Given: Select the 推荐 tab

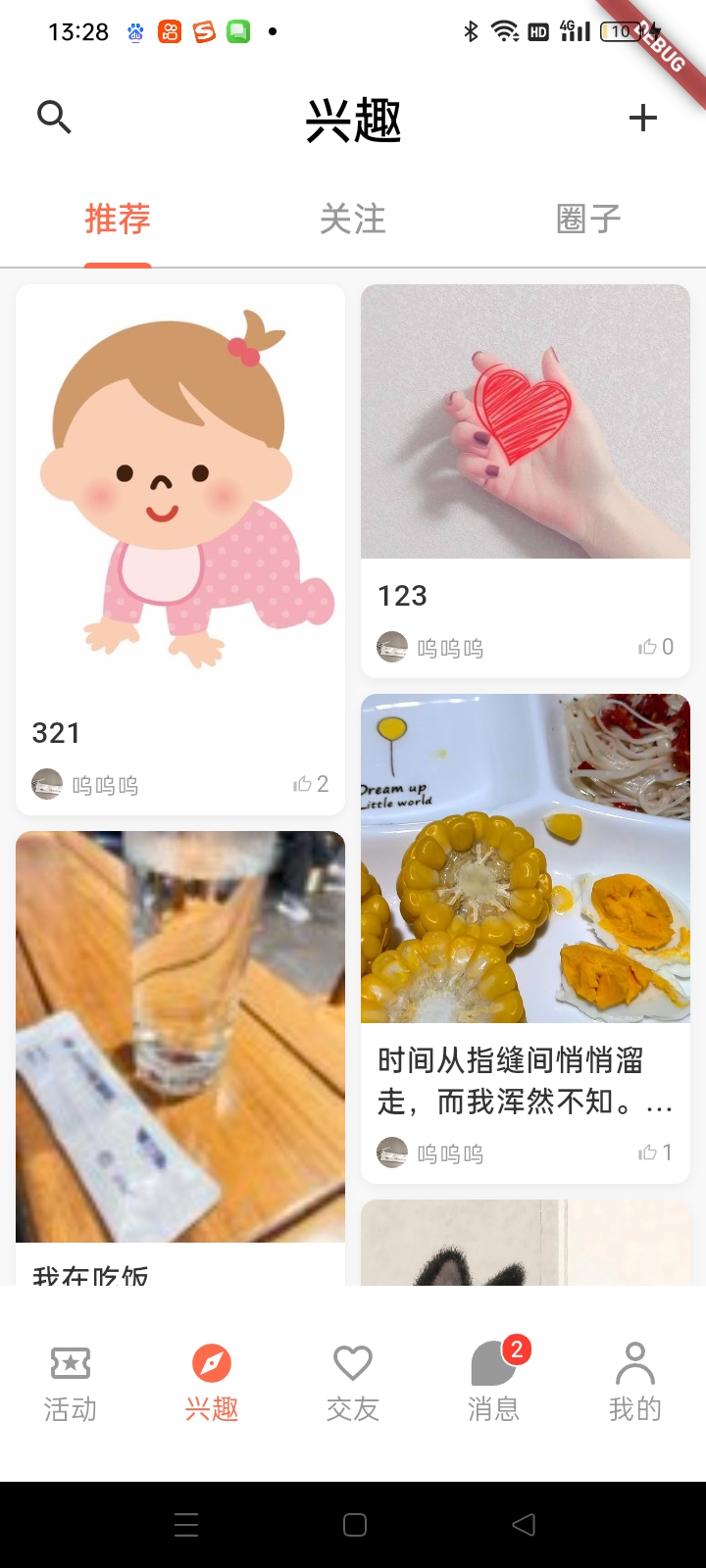Looking at the screenshot, I should [x=119, y=220].
